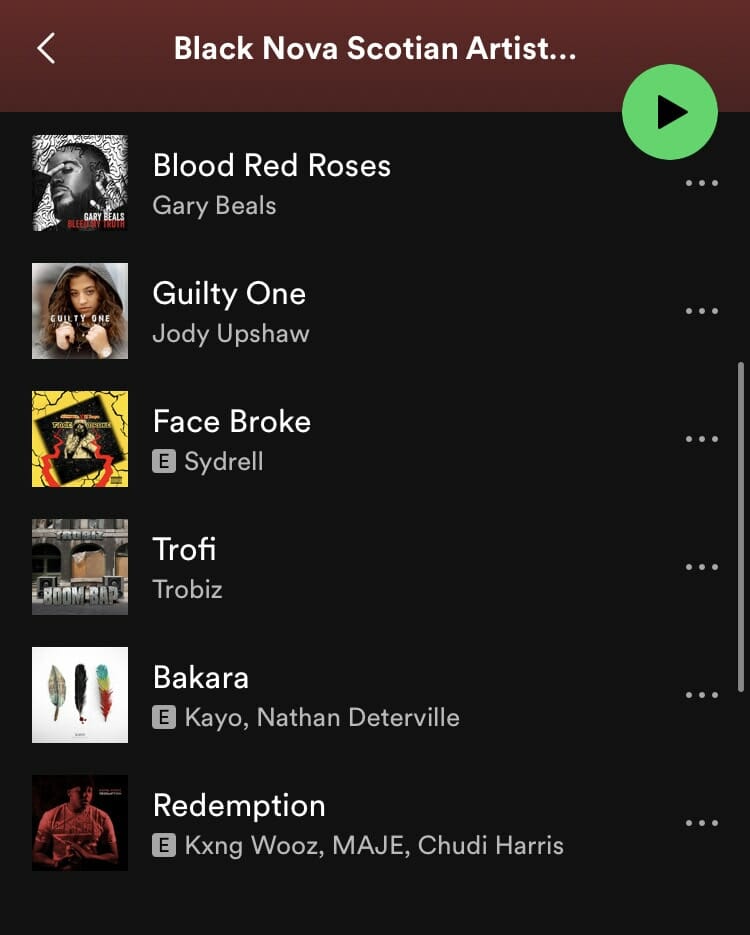Open more options for Redemption
The image size is (750, 935).
[x=701, y=823]
